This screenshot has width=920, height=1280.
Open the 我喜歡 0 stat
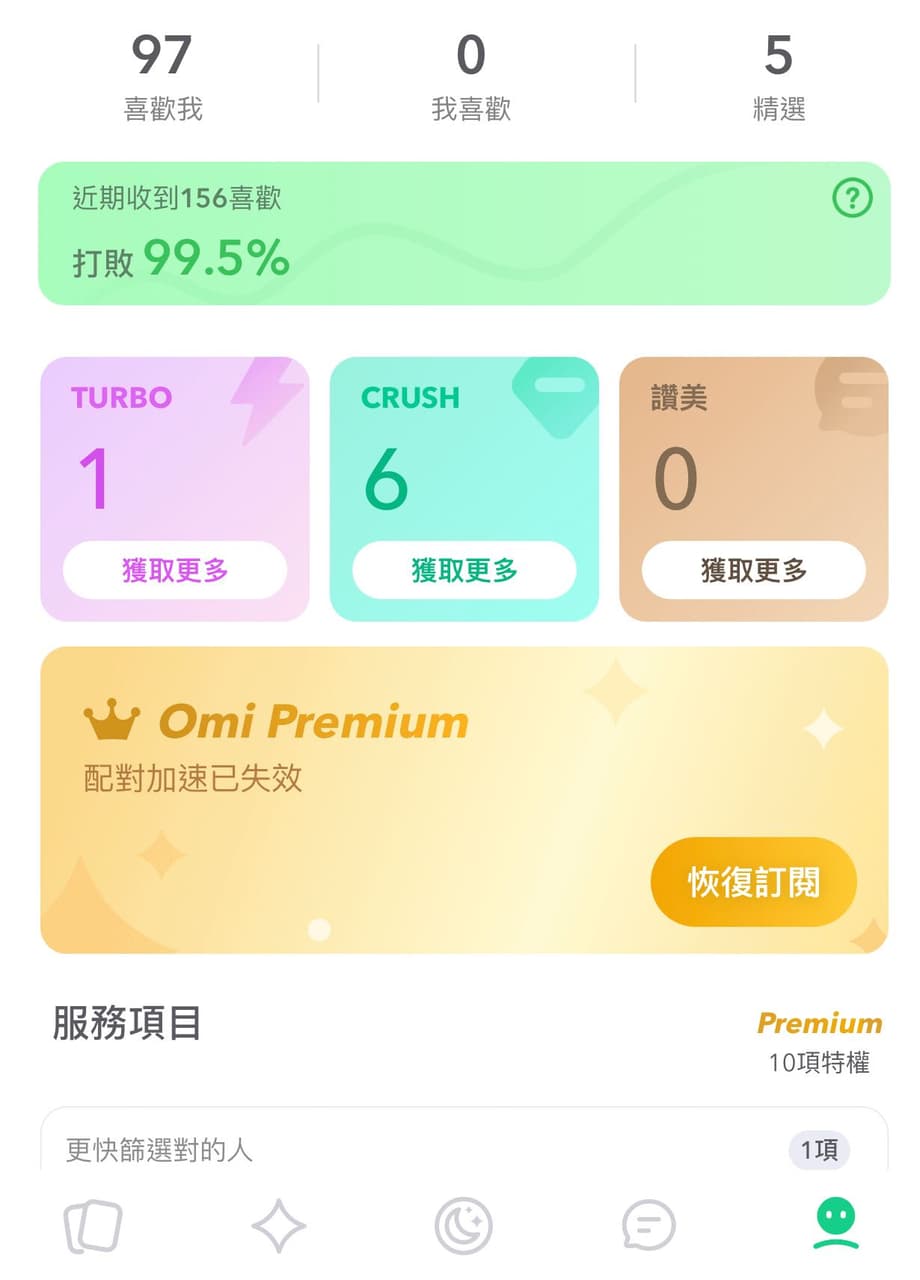click(471, 75)
